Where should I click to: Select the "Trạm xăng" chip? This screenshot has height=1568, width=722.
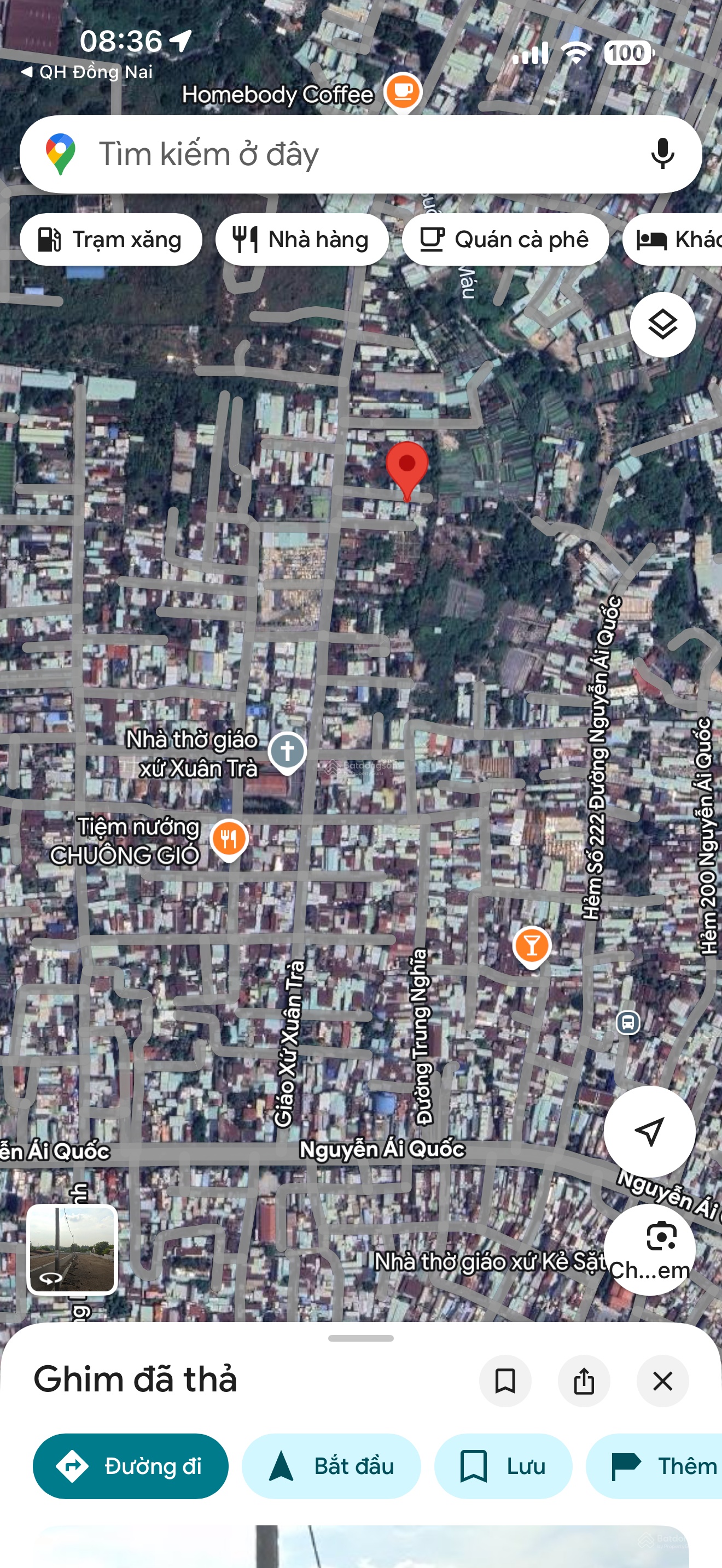[x=111, y=240]
